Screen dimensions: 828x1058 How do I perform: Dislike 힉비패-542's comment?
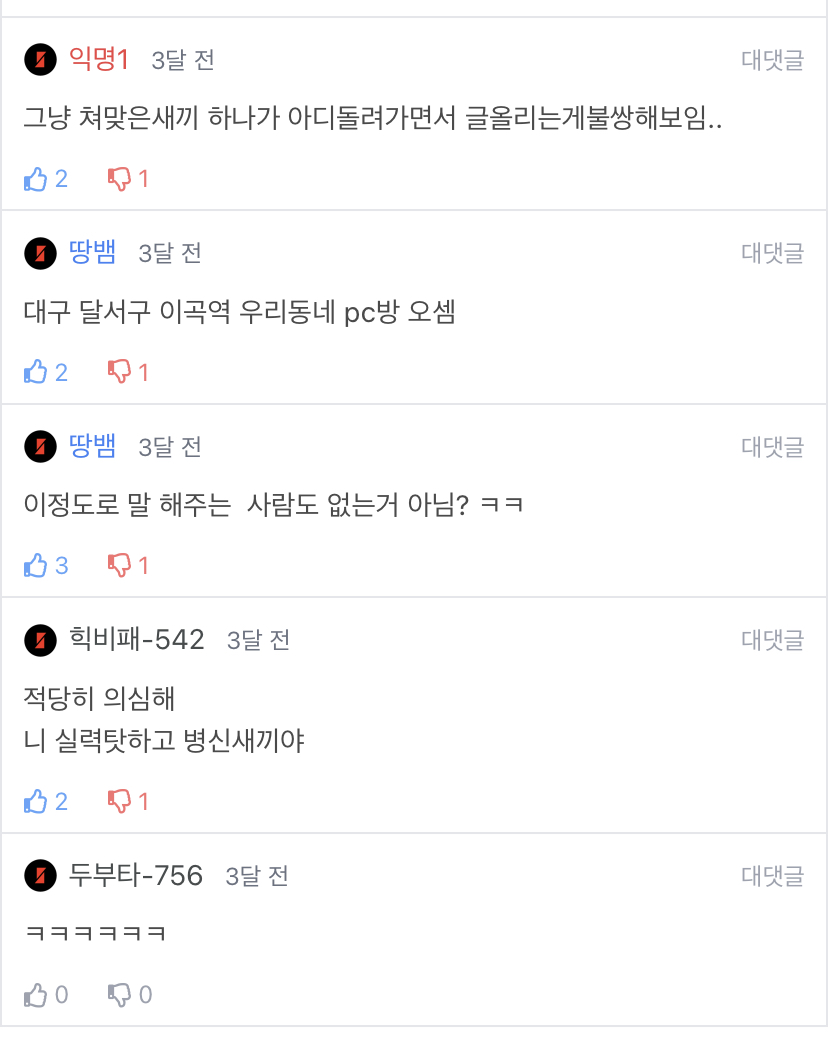[x=119, y=801]
